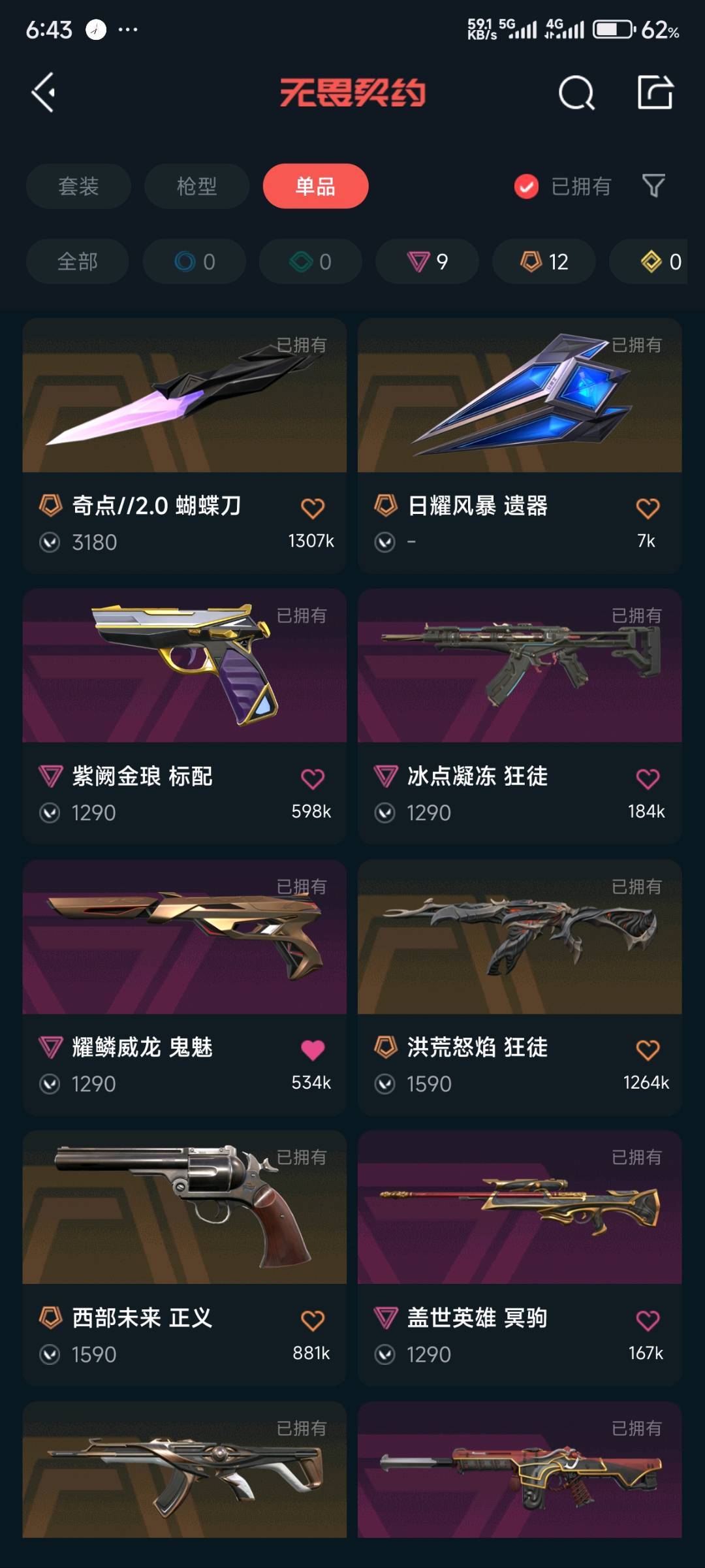Toggle the 已拥有 checkbox
705x1568 pixels.
(526, 187)
